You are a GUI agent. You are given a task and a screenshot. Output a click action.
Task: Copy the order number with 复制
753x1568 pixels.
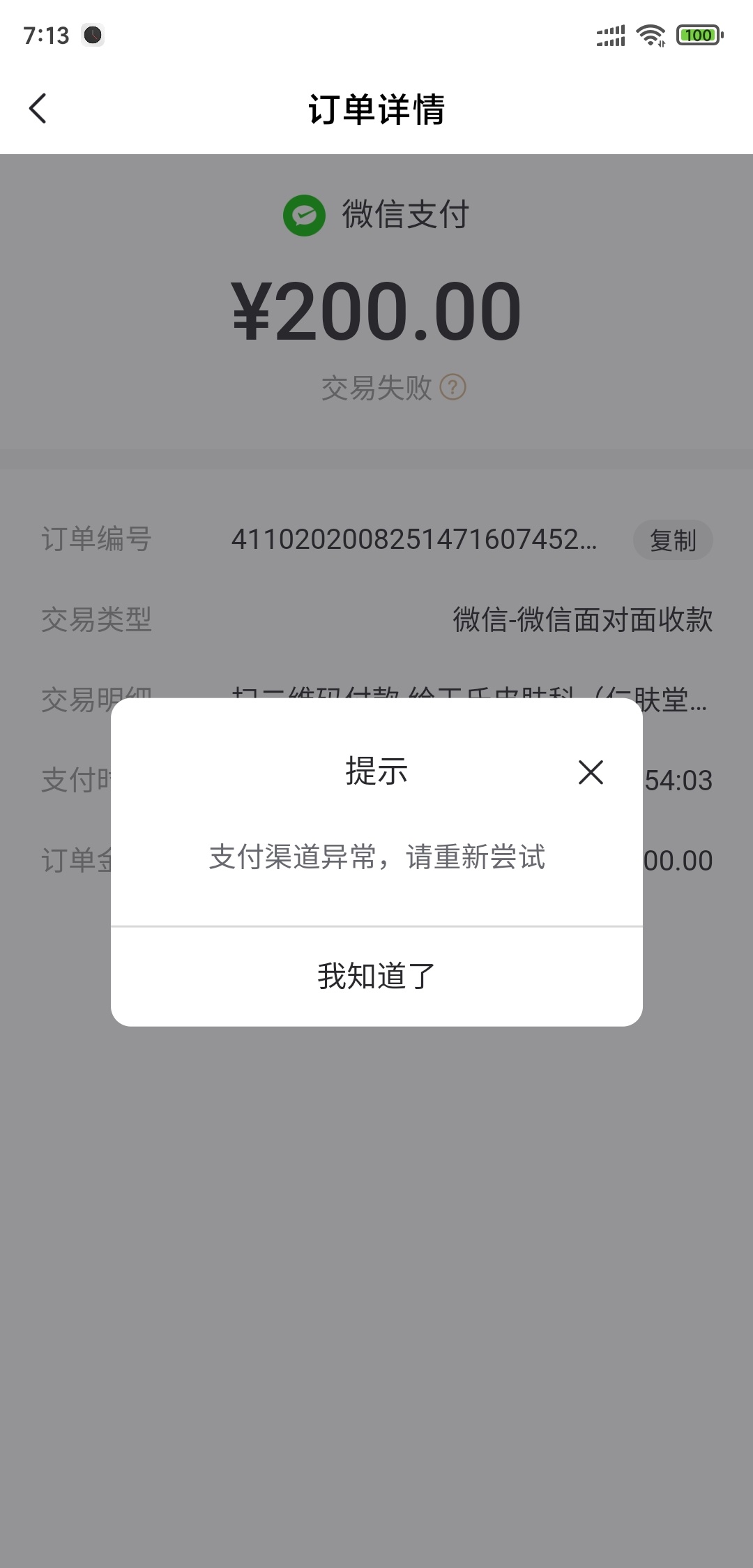click(673, 540)
